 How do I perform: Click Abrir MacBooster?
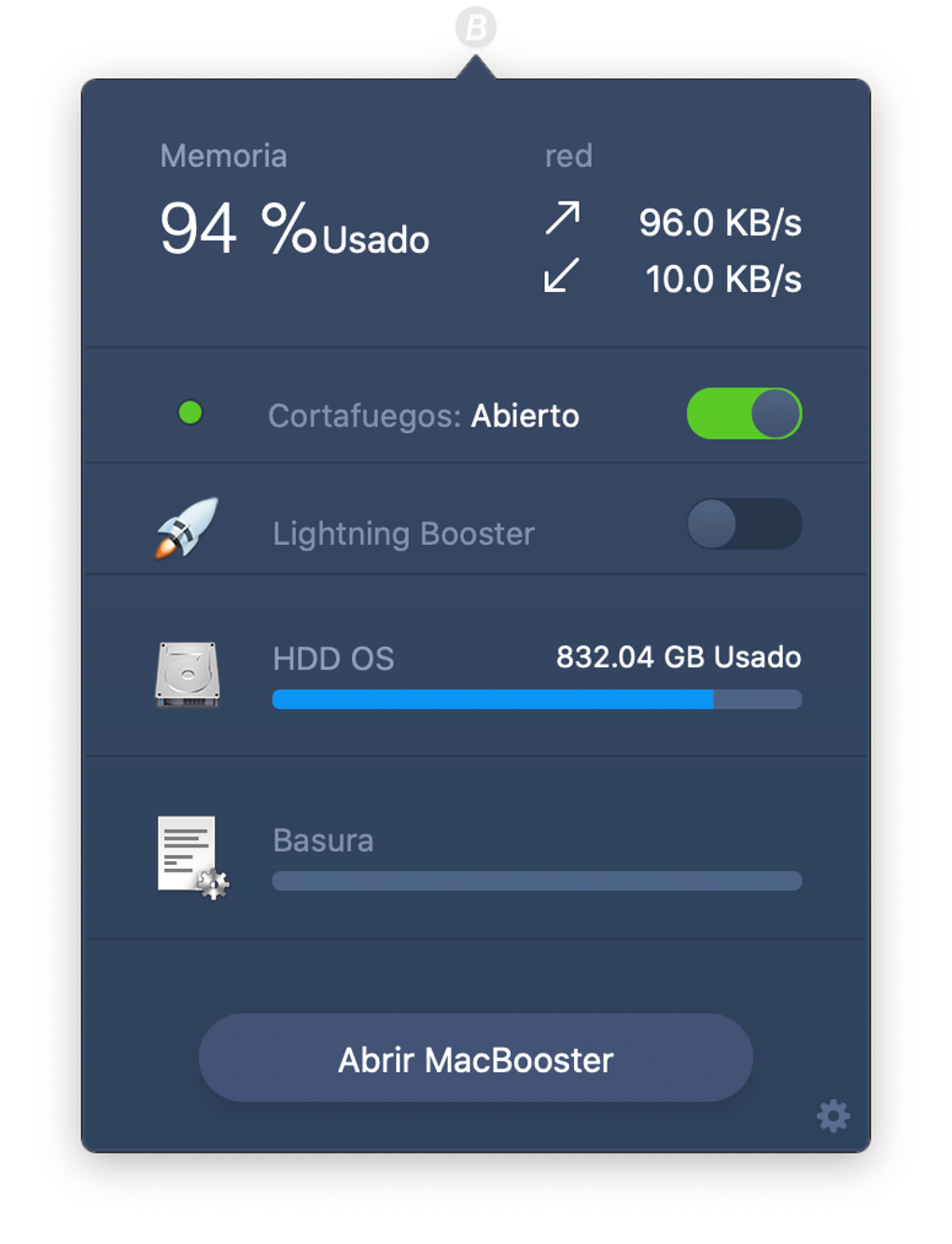(475, 1057)
